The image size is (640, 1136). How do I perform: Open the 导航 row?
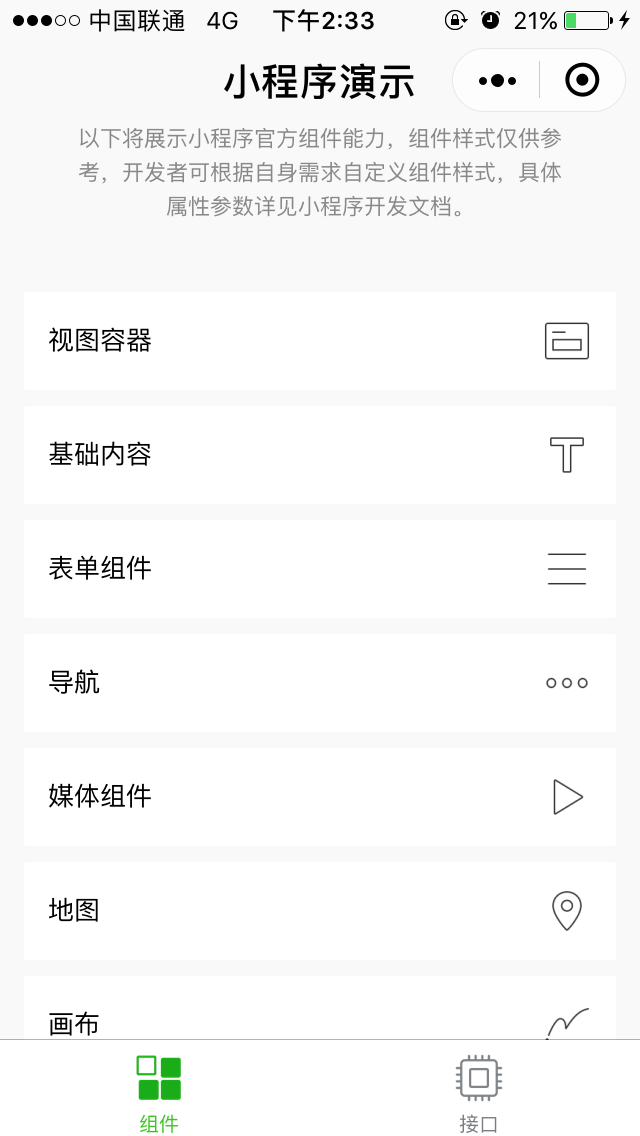pos(320,682)
